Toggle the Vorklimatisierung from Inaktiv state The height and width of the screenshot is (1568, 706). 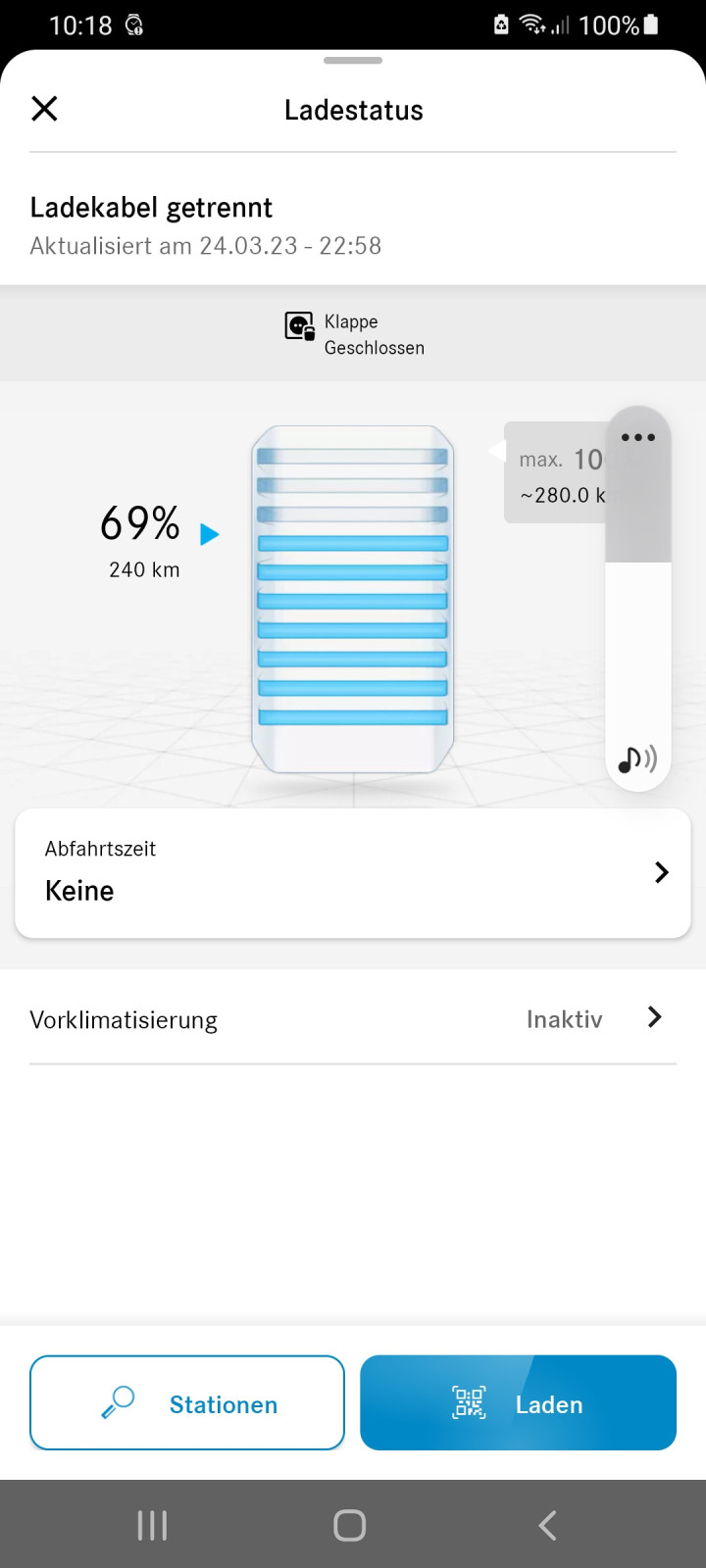pos(564,1019)
